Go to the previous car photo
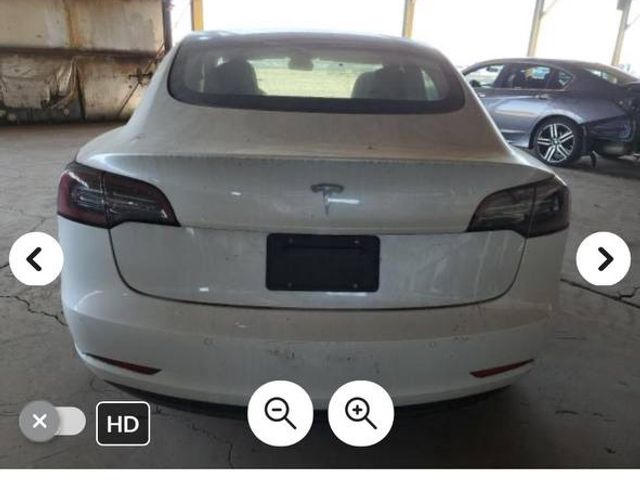Screen dimensions: 640x480 click(36, 259)
